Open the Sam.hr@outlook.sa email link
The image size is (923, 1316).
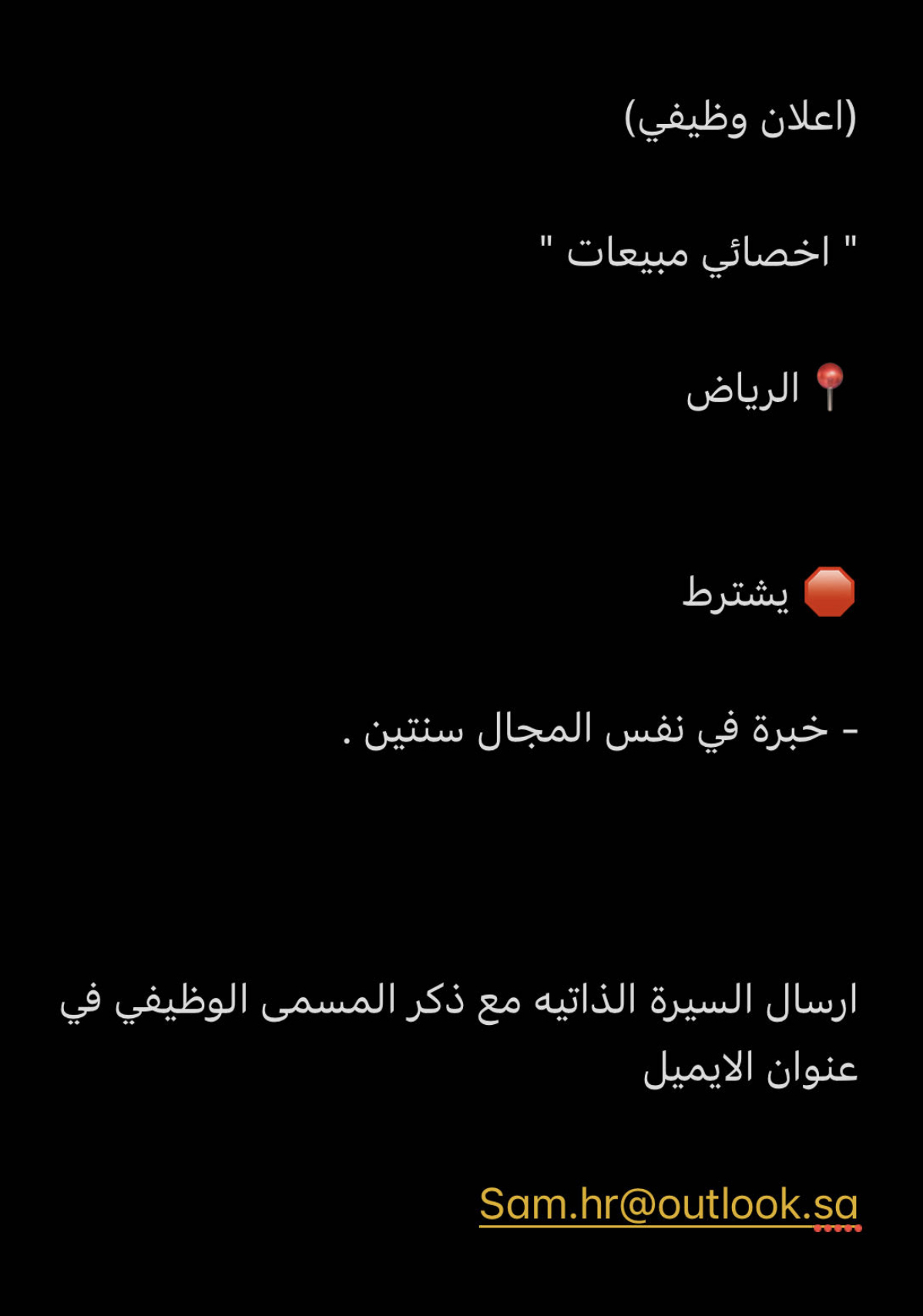(x=668, y=1204)
